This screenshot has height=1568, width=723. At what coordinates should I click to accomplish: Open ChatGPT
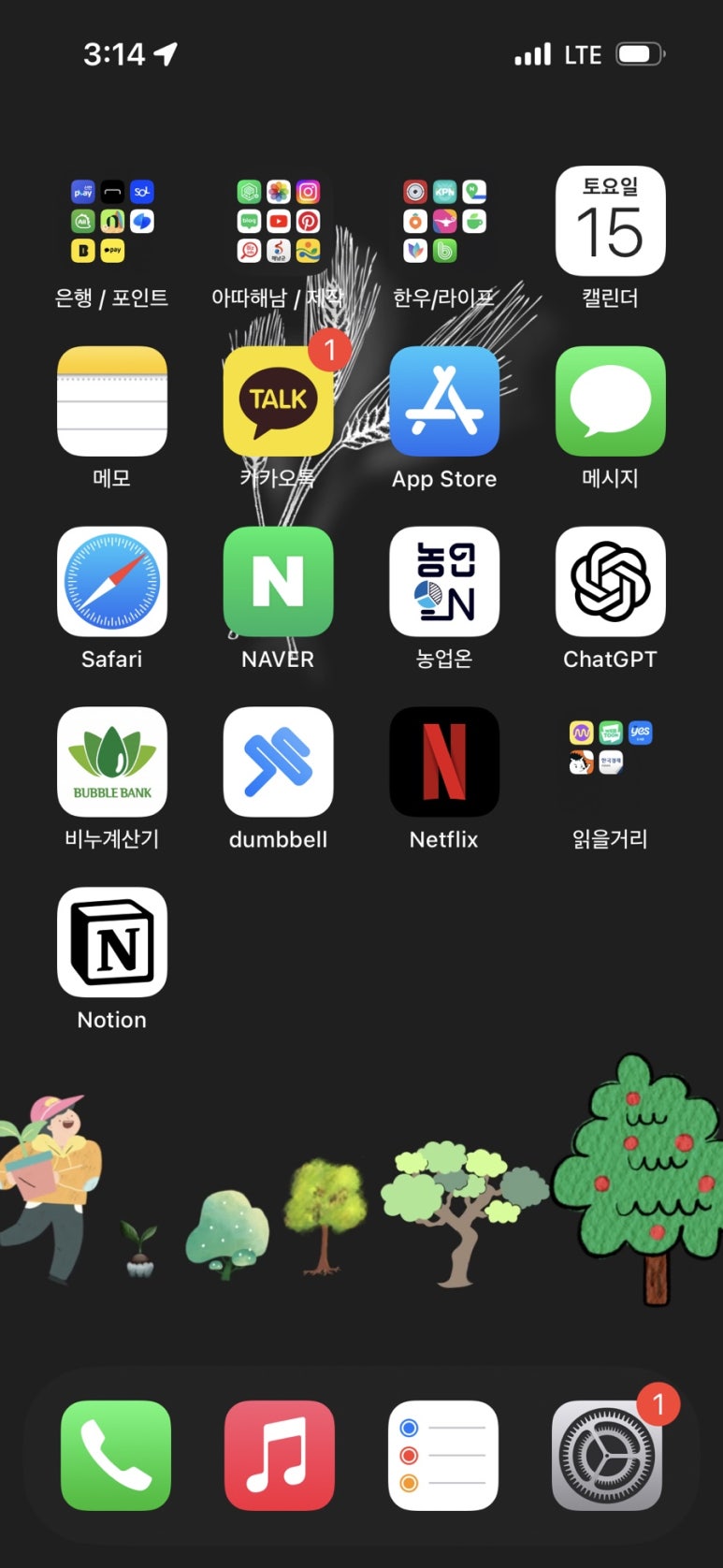pyautogui.click(x=610, y=582)
